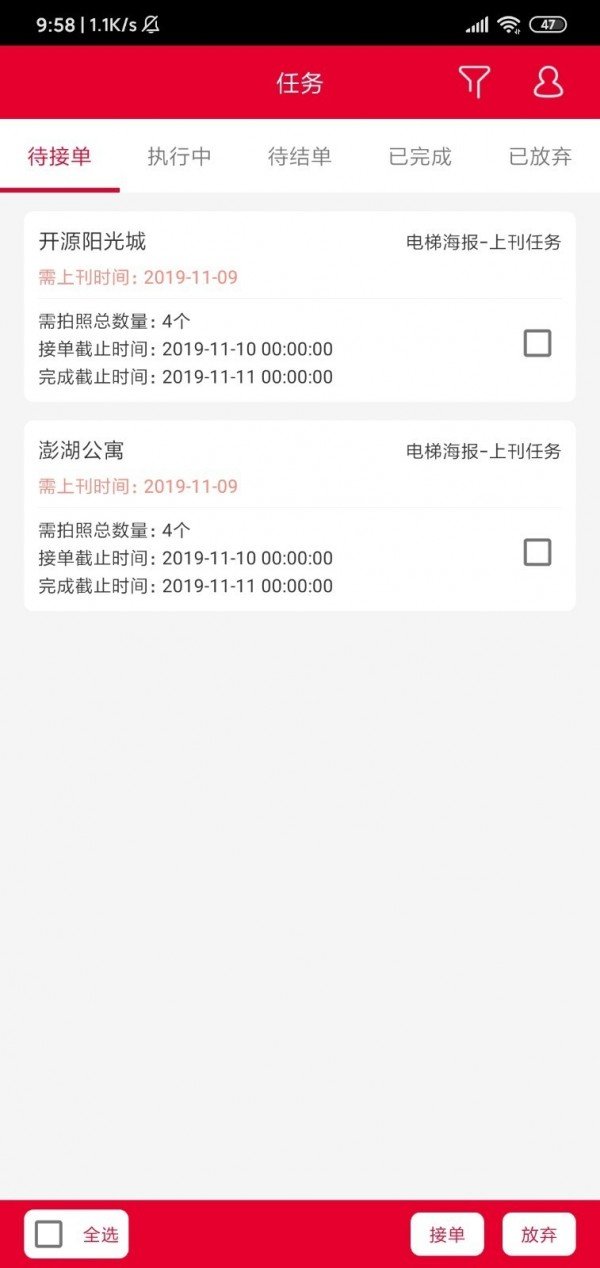Tap the 放弃 abandon button

point(539,1234)
